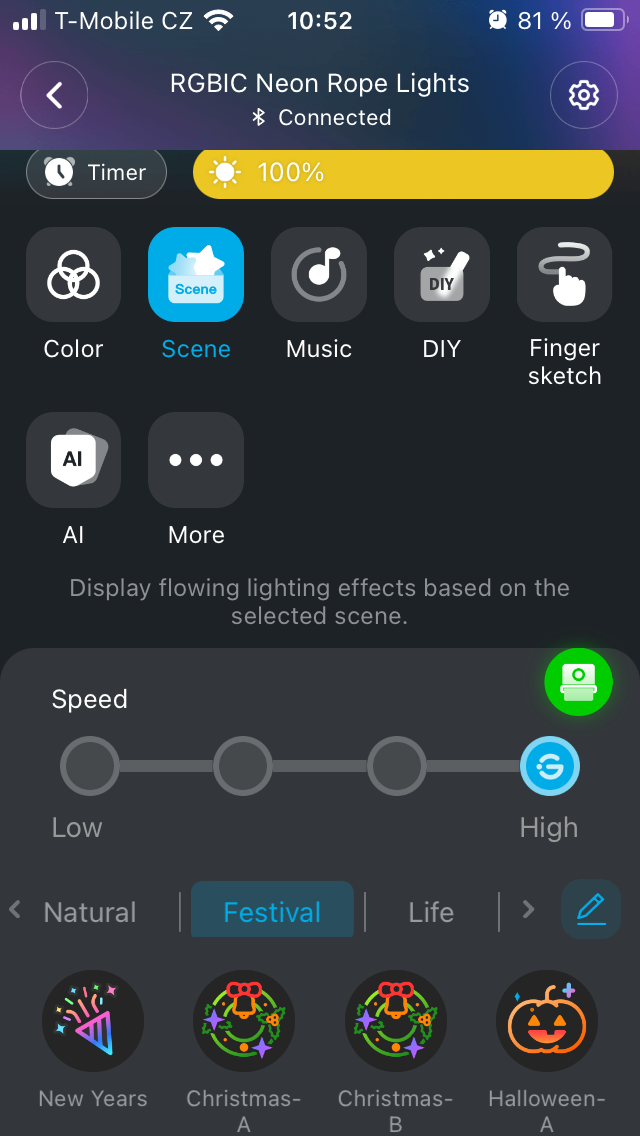640x1136 pixels.
Task: Apply the New Years scene
Action: [x=93, y=1021]
